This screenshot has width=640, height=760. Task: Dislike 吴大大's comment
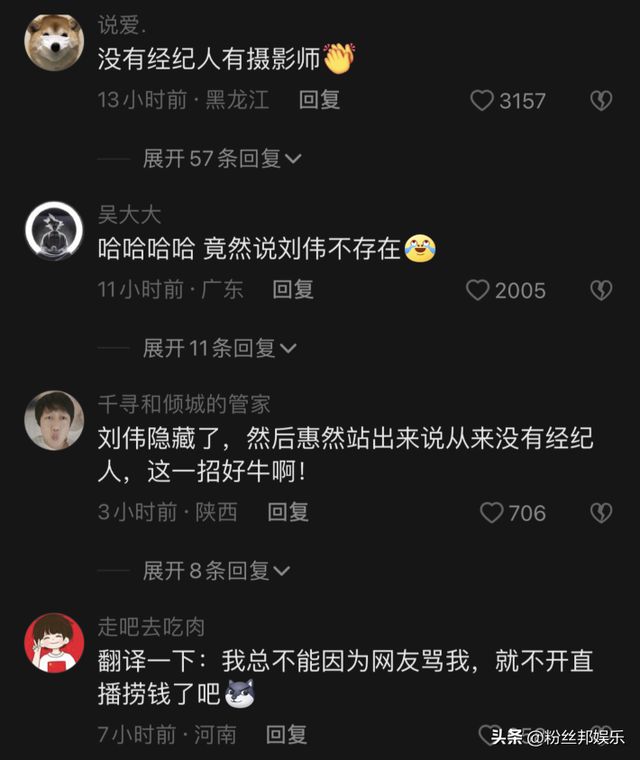[x=600, y=290]
